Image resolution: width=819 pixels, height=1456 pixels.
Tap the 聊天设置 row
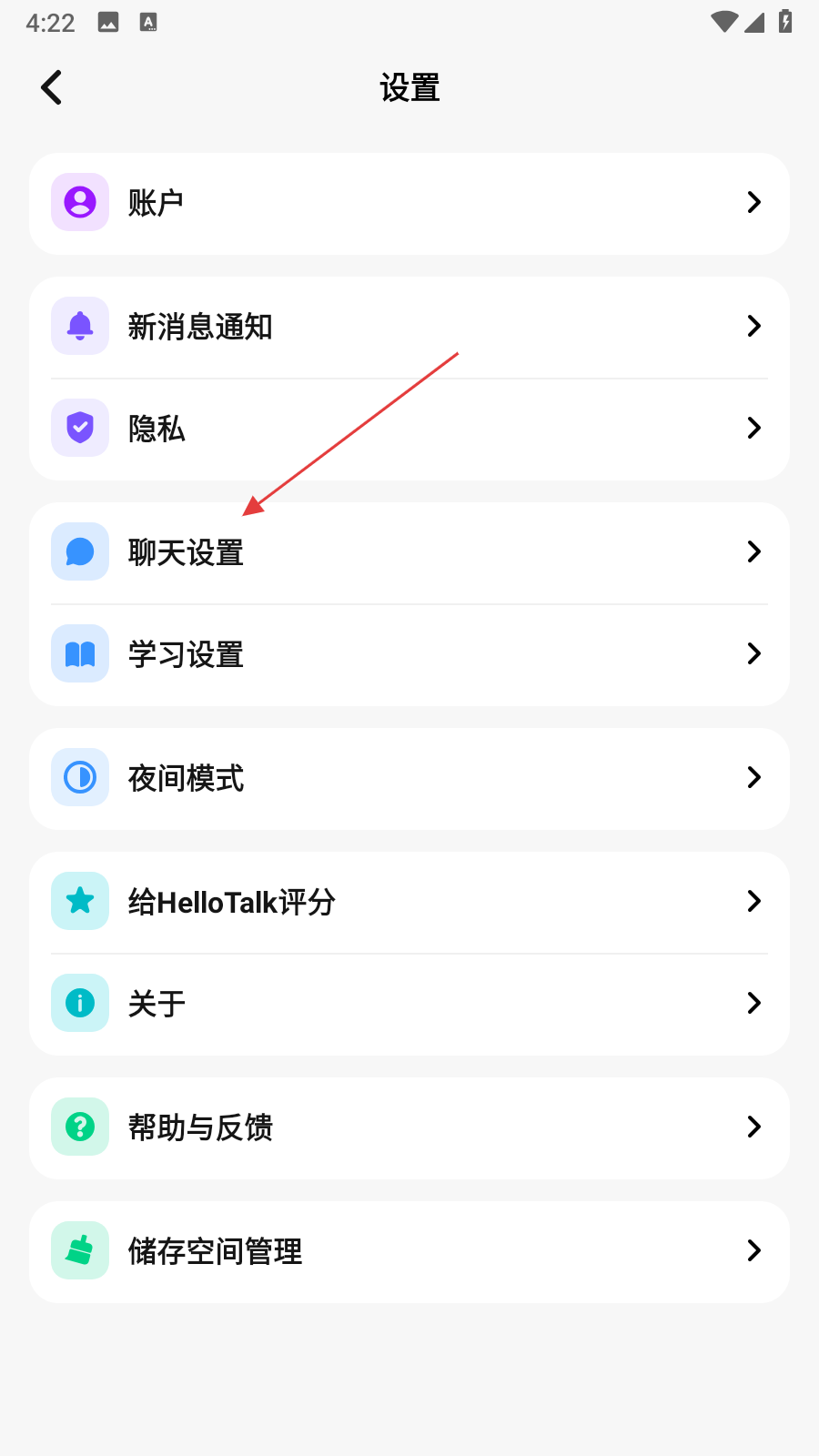409,552
